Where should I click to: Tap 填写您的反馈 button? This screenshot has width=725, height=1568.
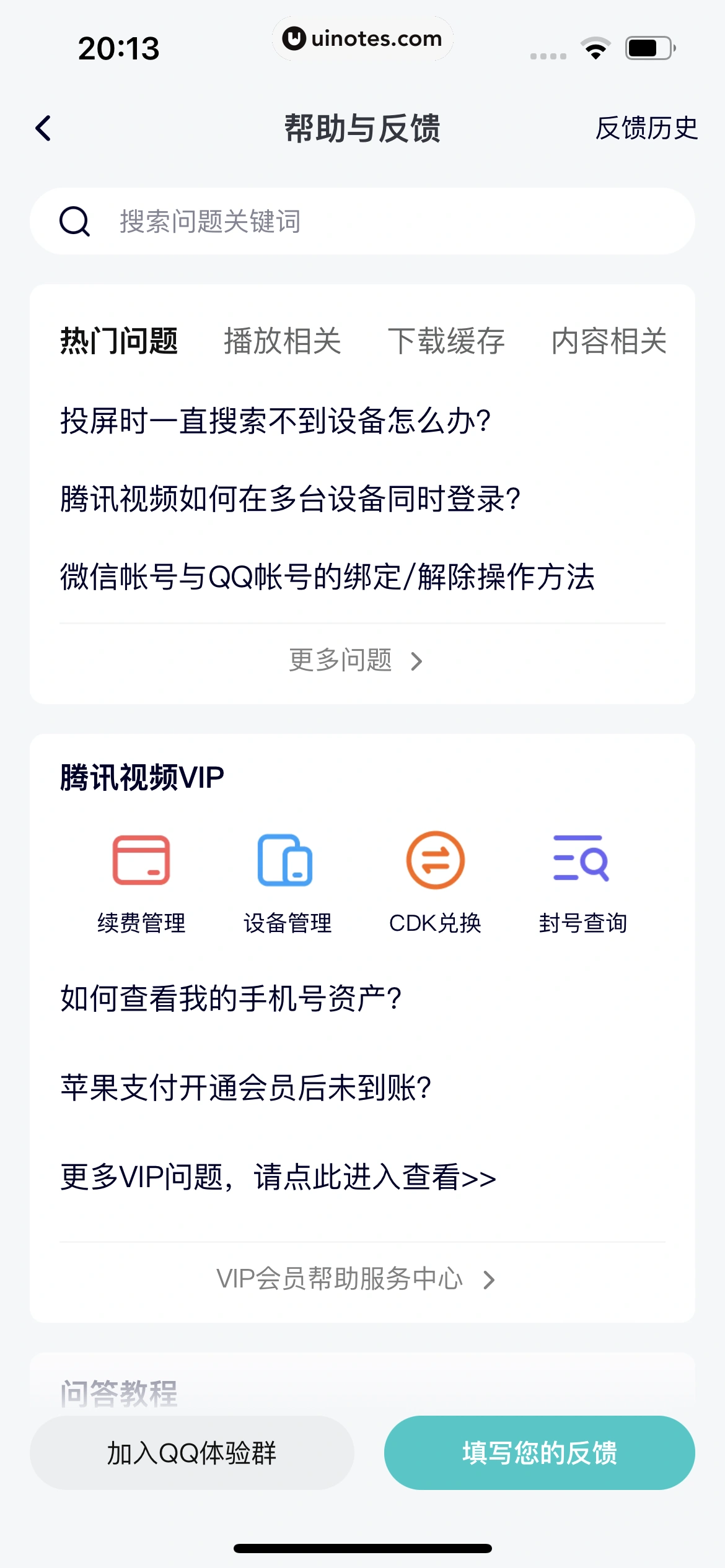539,1452
